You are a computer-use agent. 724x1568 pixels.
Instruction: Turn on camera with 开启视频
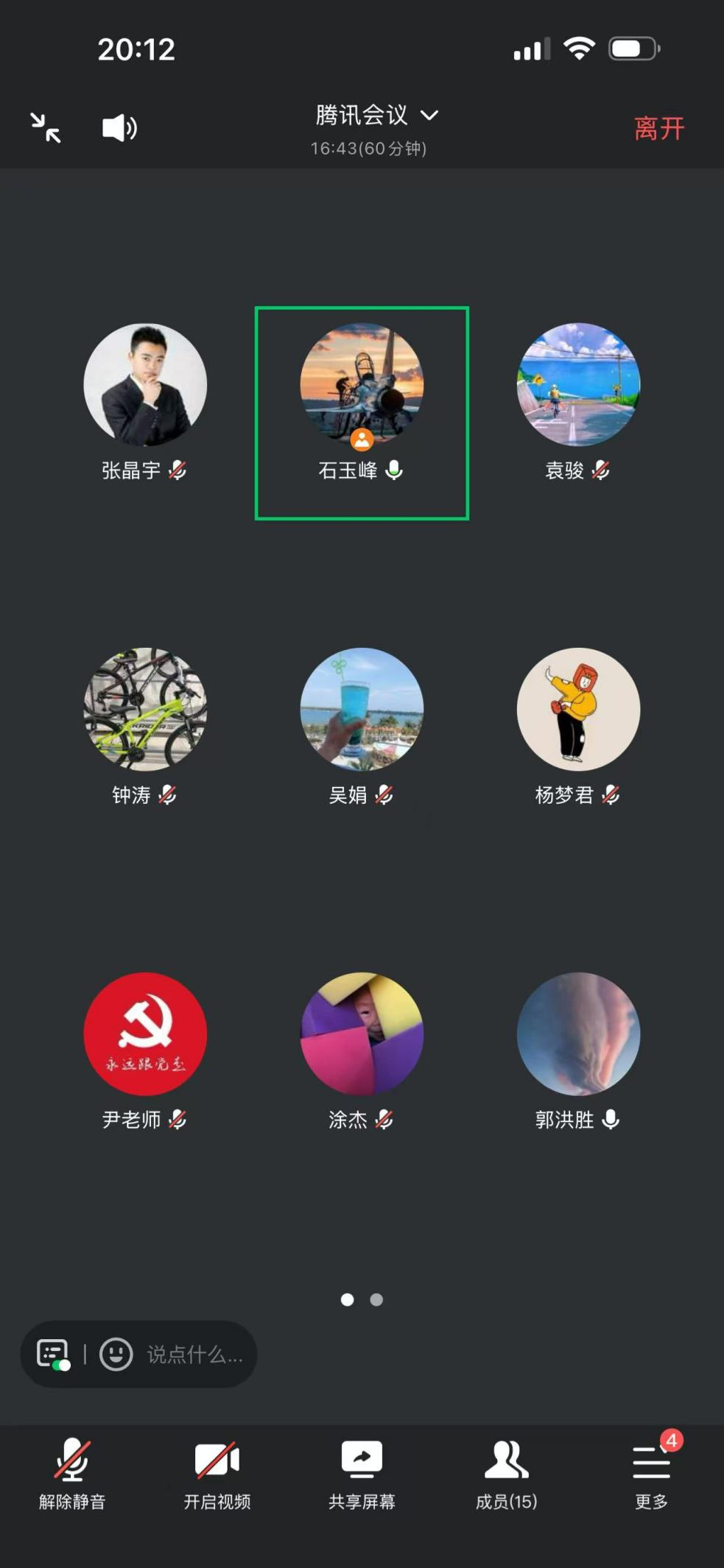tap(217, 1474)
